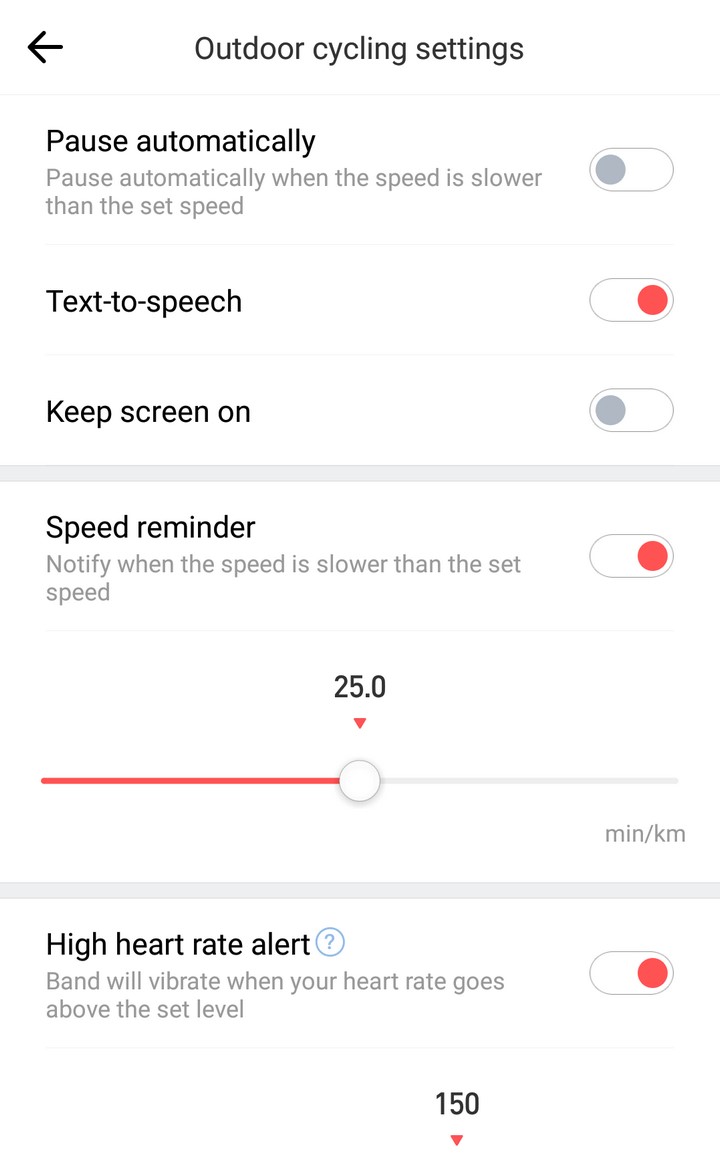720x1162 pixels.
Task: Enable the Pause automatically switch
Action: (x=631, y=170)
